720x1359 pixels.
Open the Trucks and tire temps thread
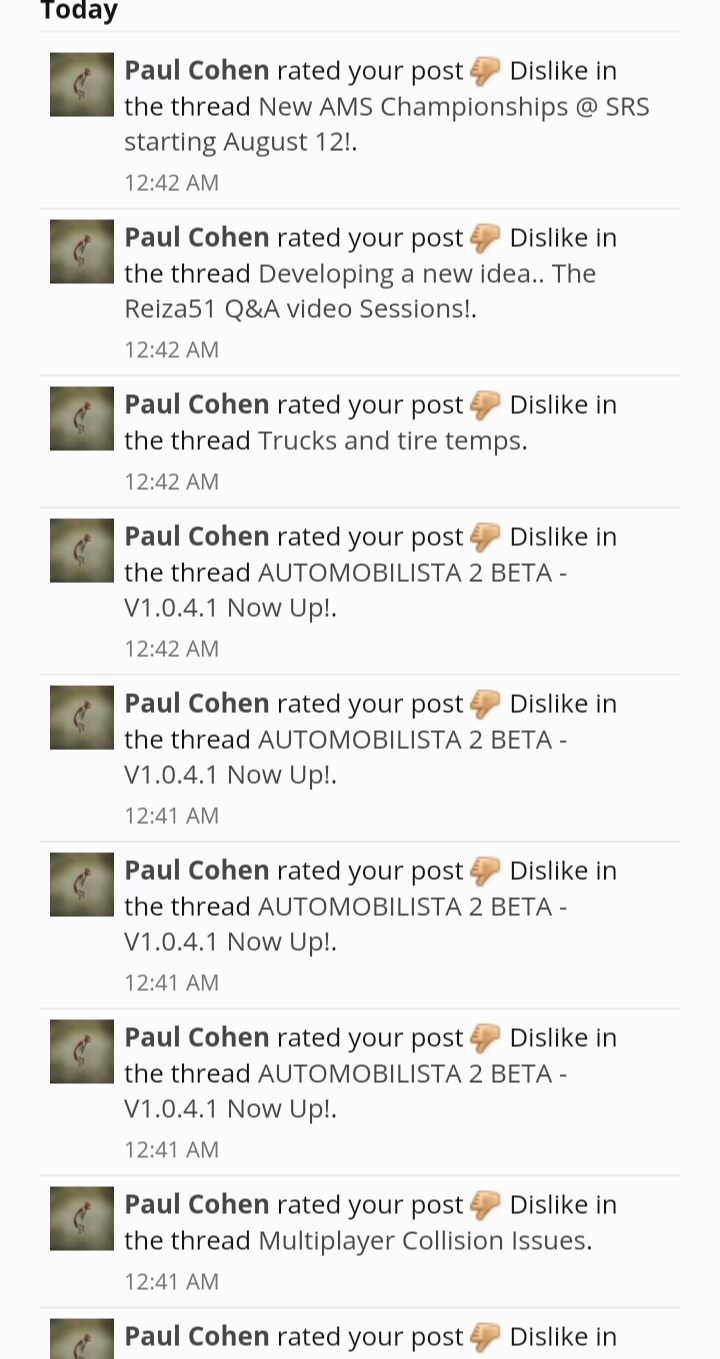pos(391,441)
